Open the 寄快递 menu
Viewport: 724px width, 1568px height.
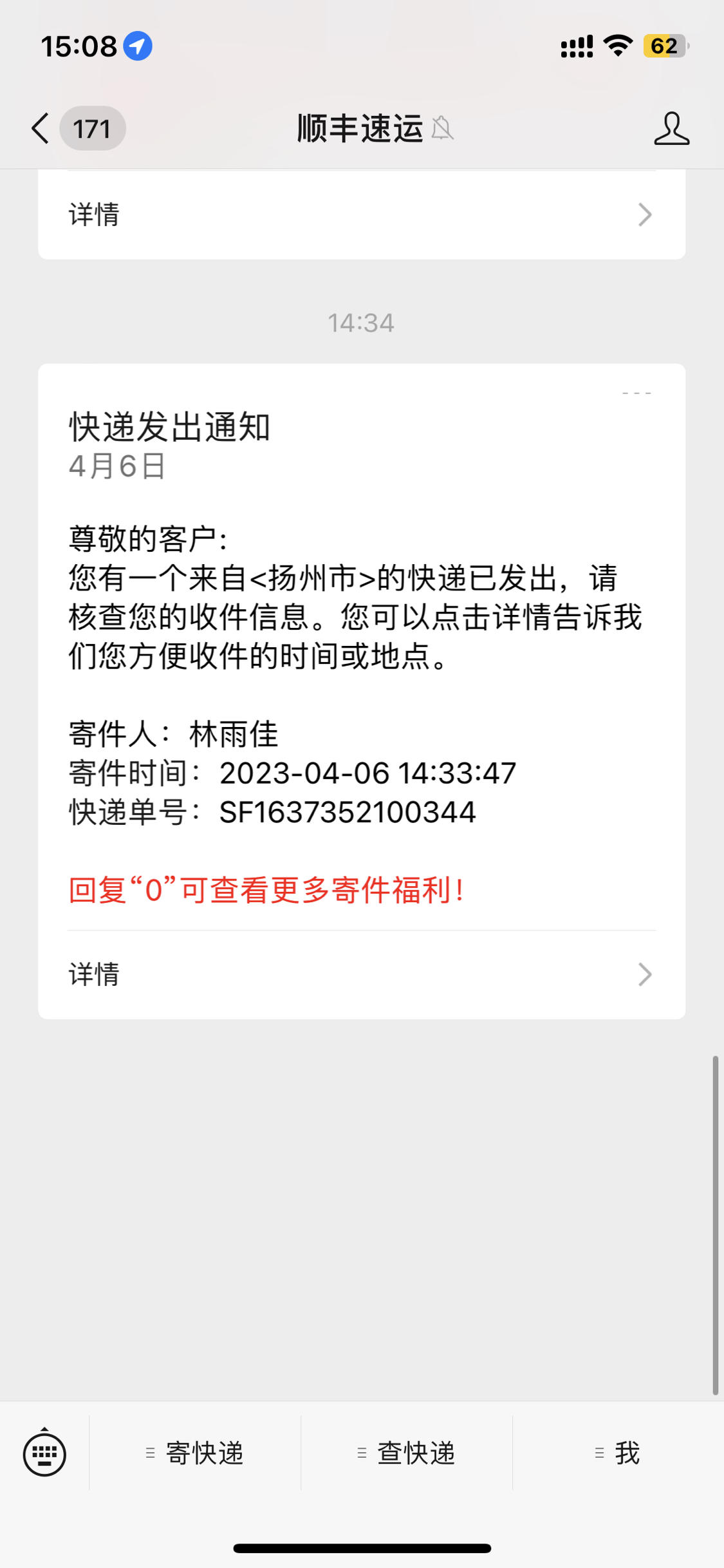click(195, 1453)
